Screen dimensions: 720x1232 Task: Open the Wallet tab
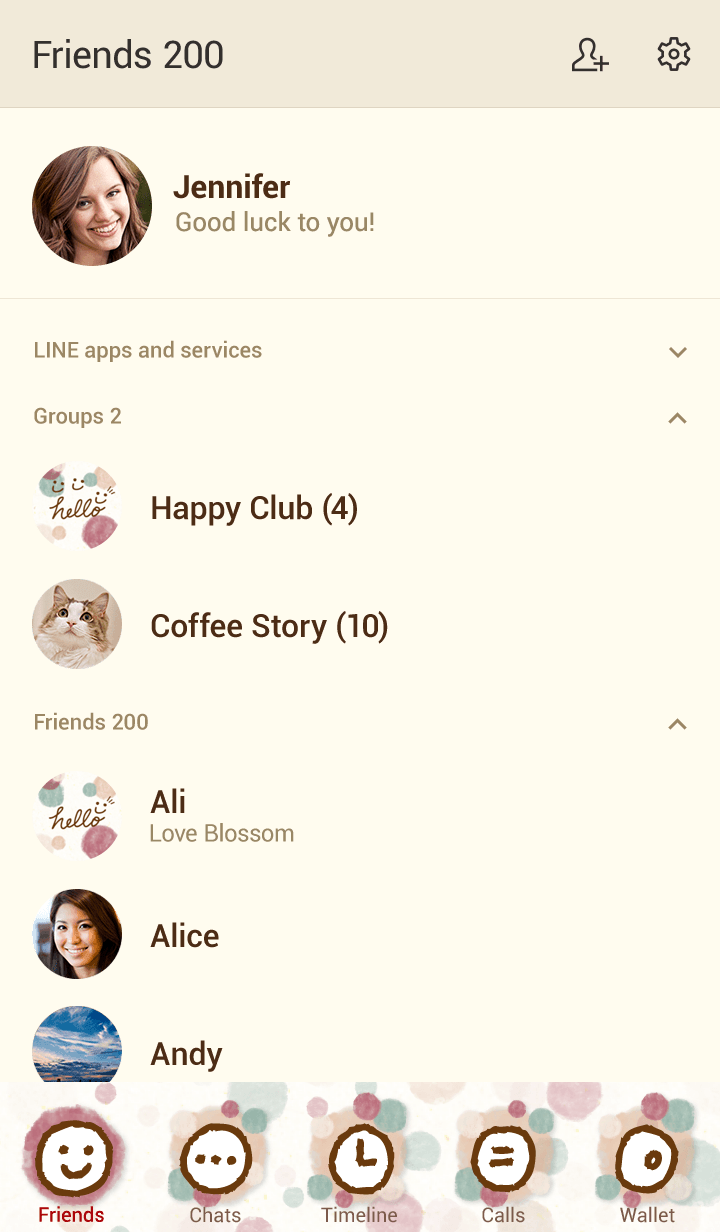[647, 1170]
